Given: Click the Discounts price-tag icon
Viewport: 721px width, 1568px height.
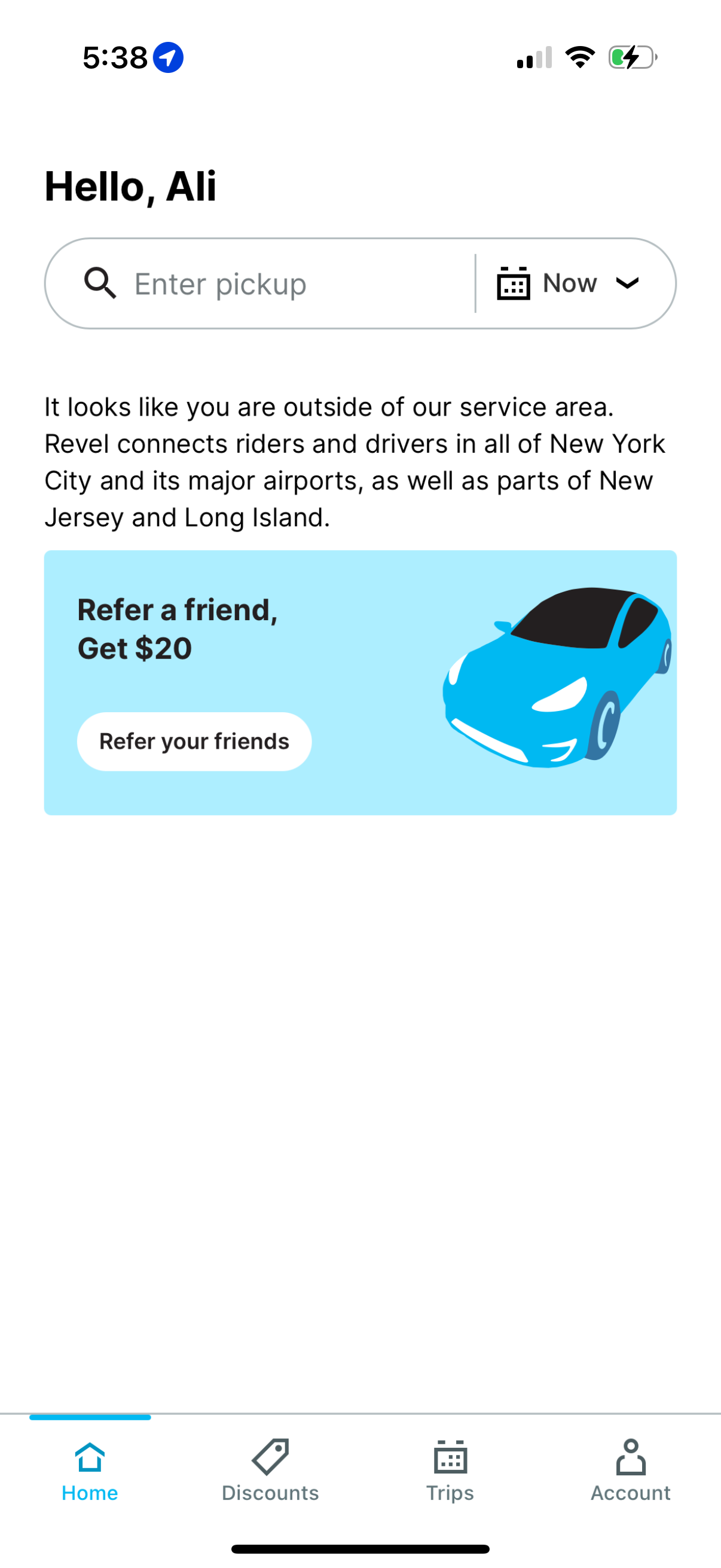Looking at the screenshot, I should click(x=270, y=1457).
